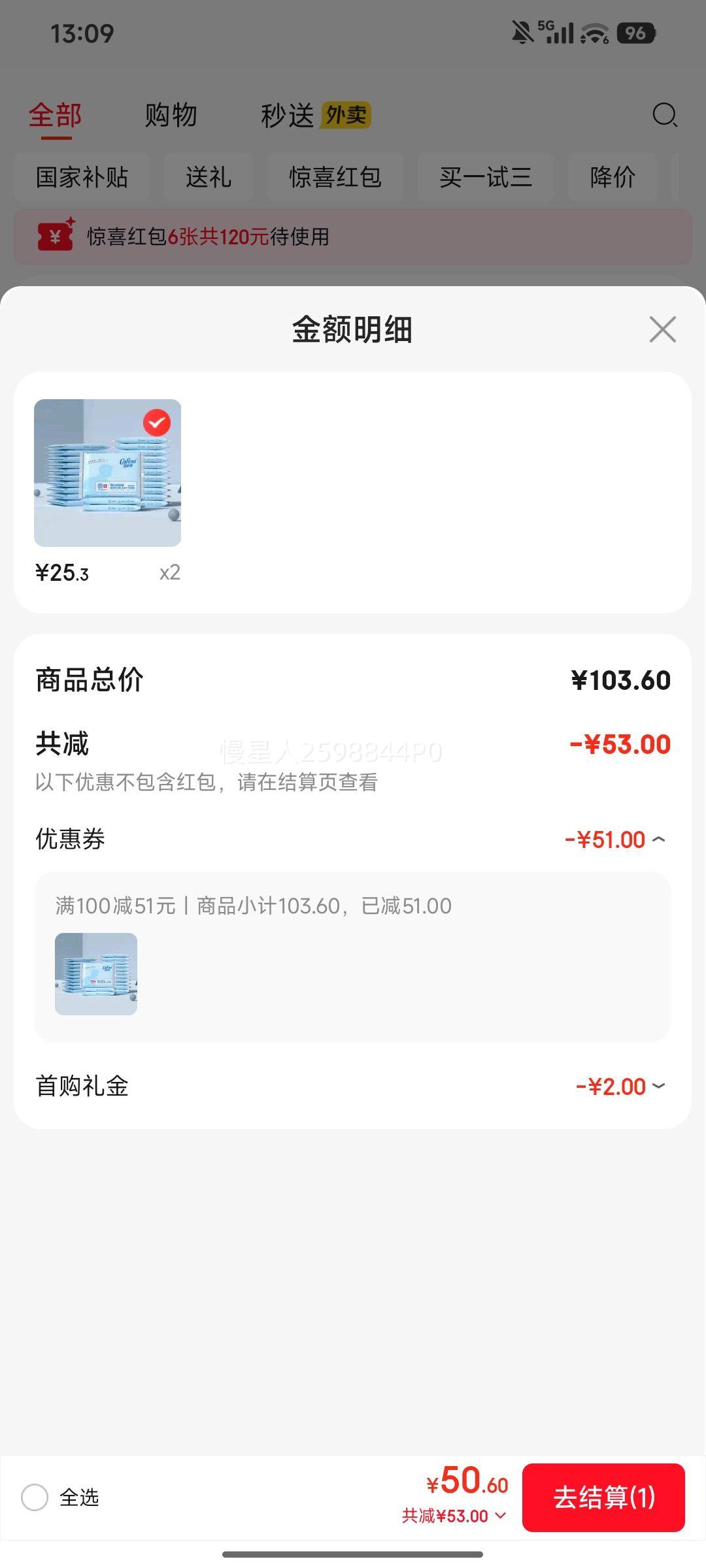Click the 外卖 badge next to 秒送
This screenshot has height=1568, width=706.
[347, 115]
